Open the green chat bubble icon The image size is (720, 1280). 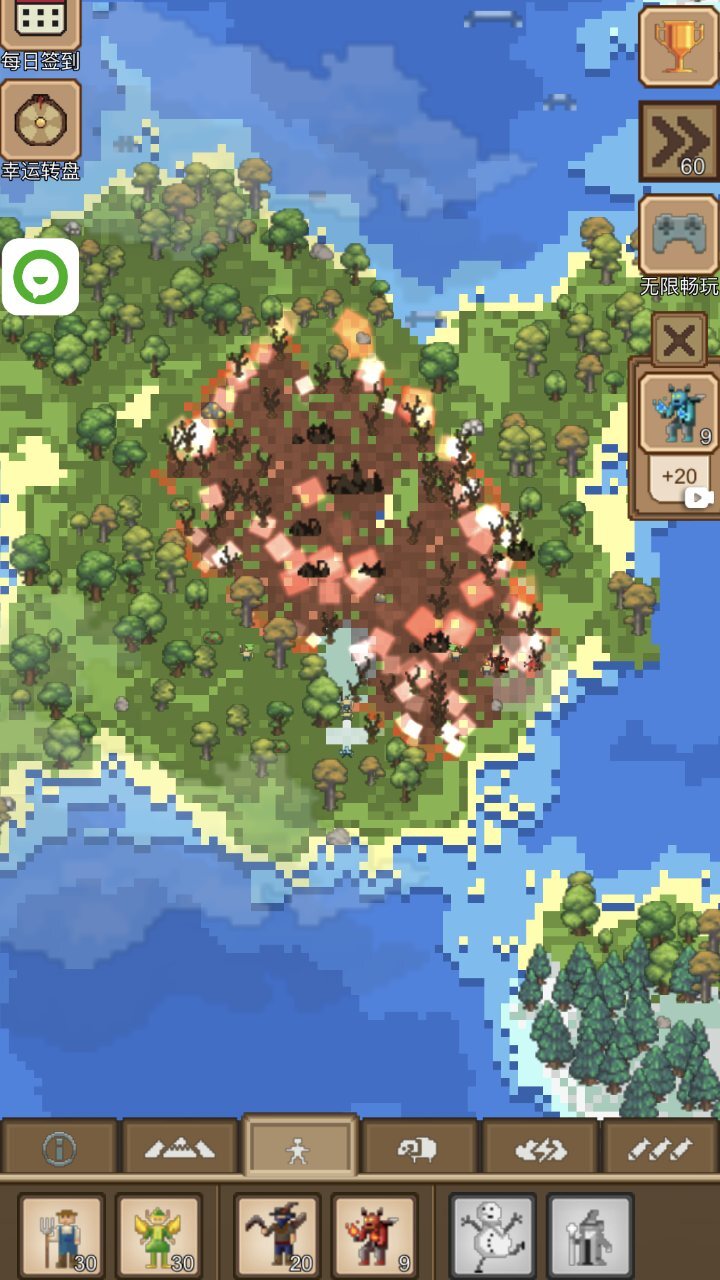40,276
